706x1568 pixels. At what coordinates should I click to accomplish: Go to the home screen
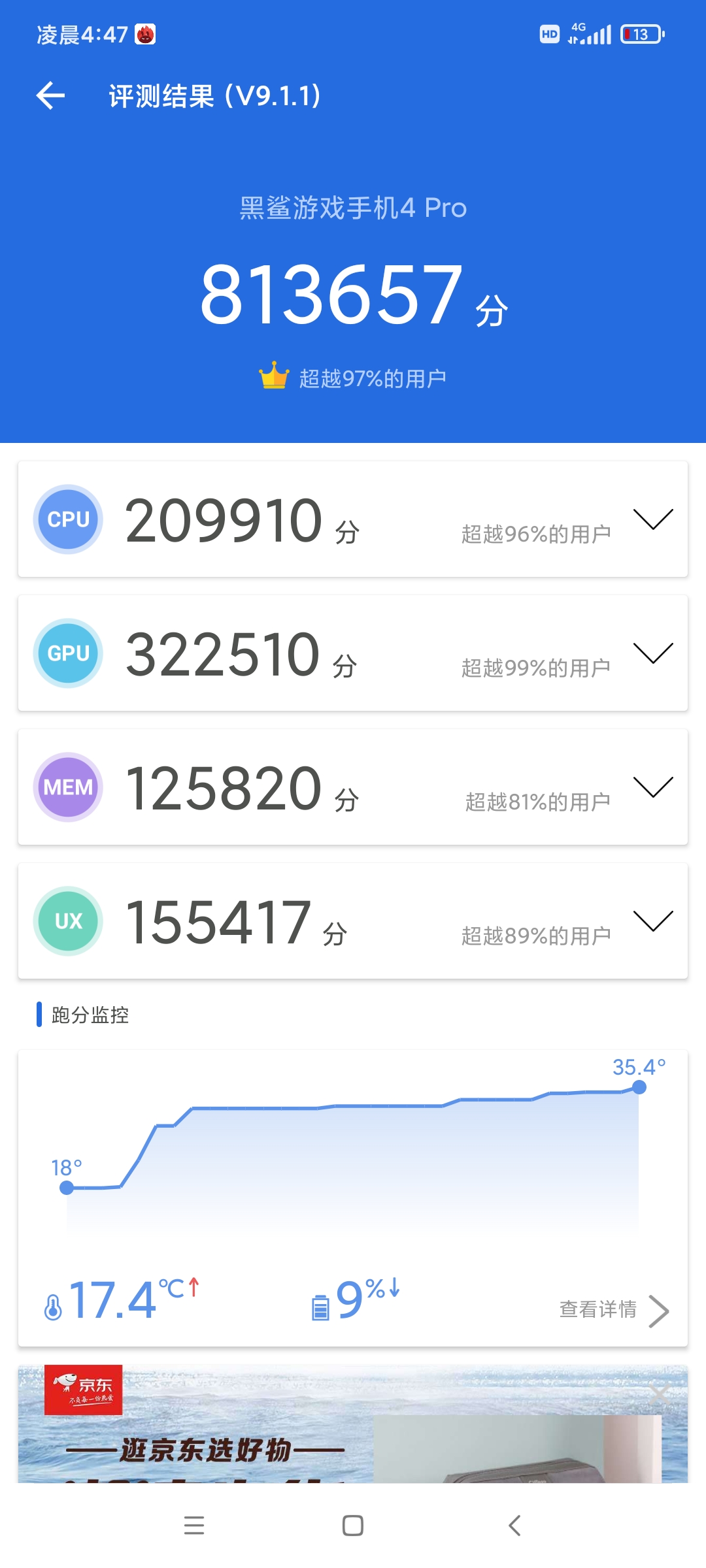pyautogui.click(x=353, y=1526)
